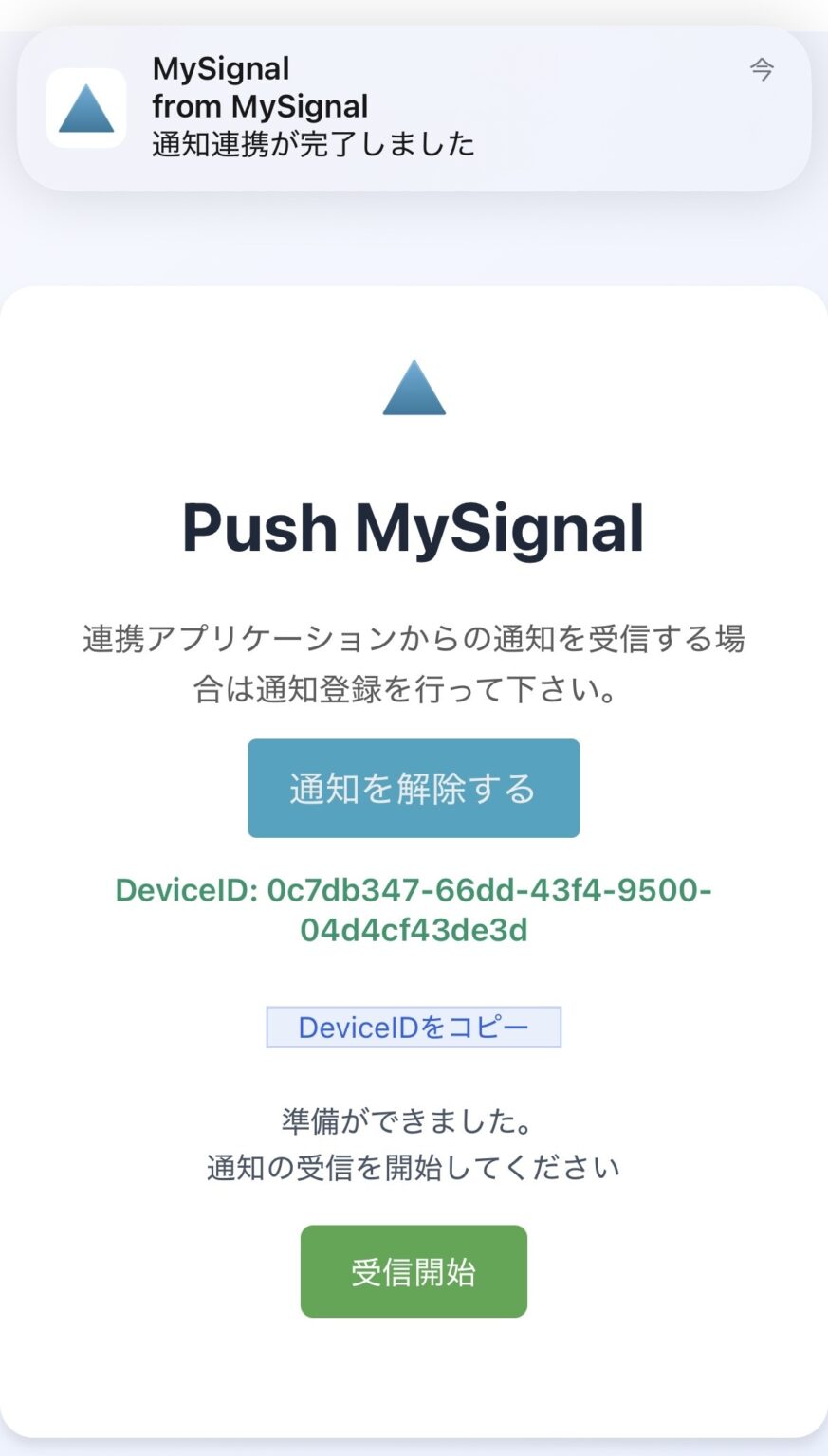Click the notification registration instruction paragraph

(414, 664)
